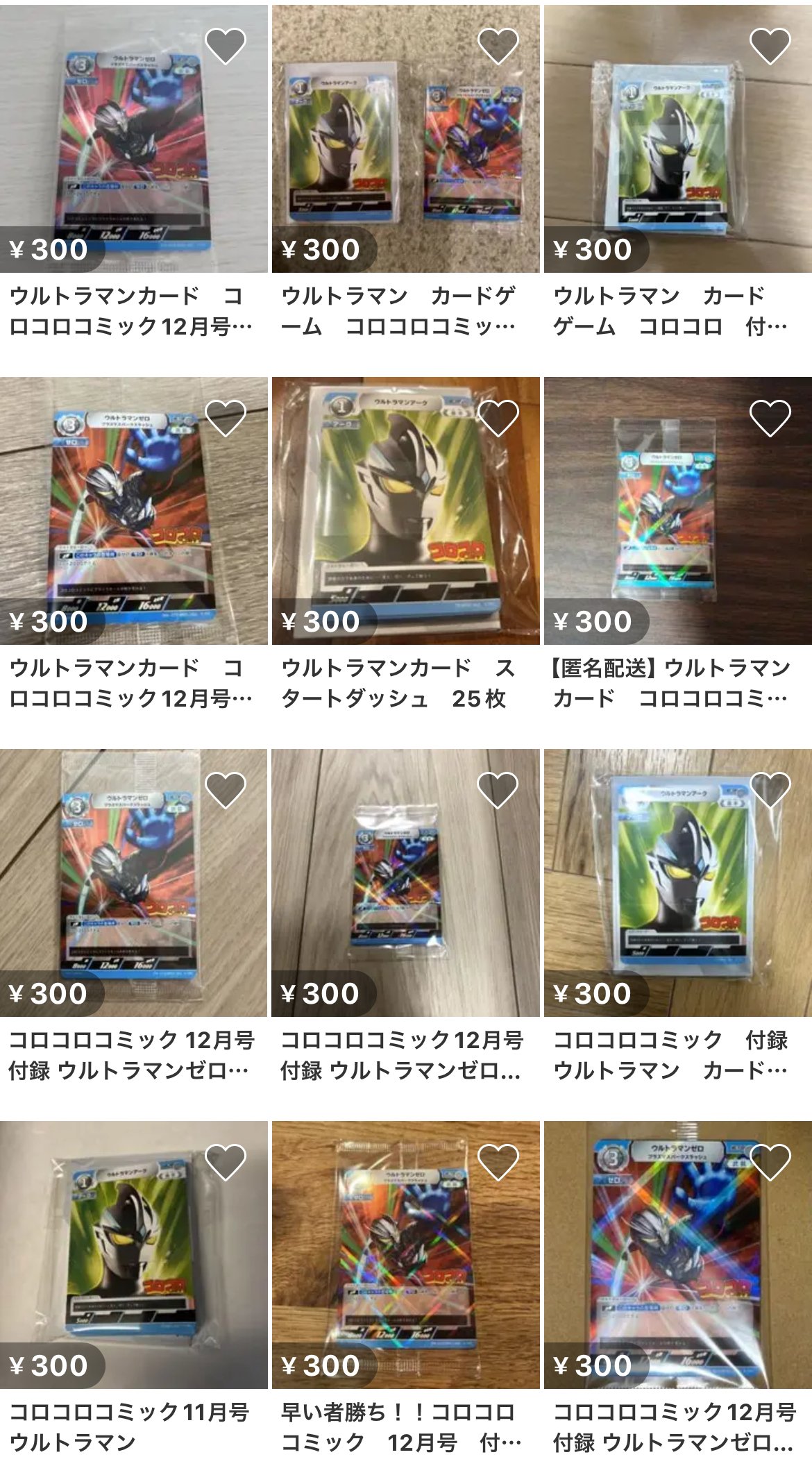Like the 早い者勝ち！！ listing
This screenshot has height=1466, width=812.
pos(498,1163)
